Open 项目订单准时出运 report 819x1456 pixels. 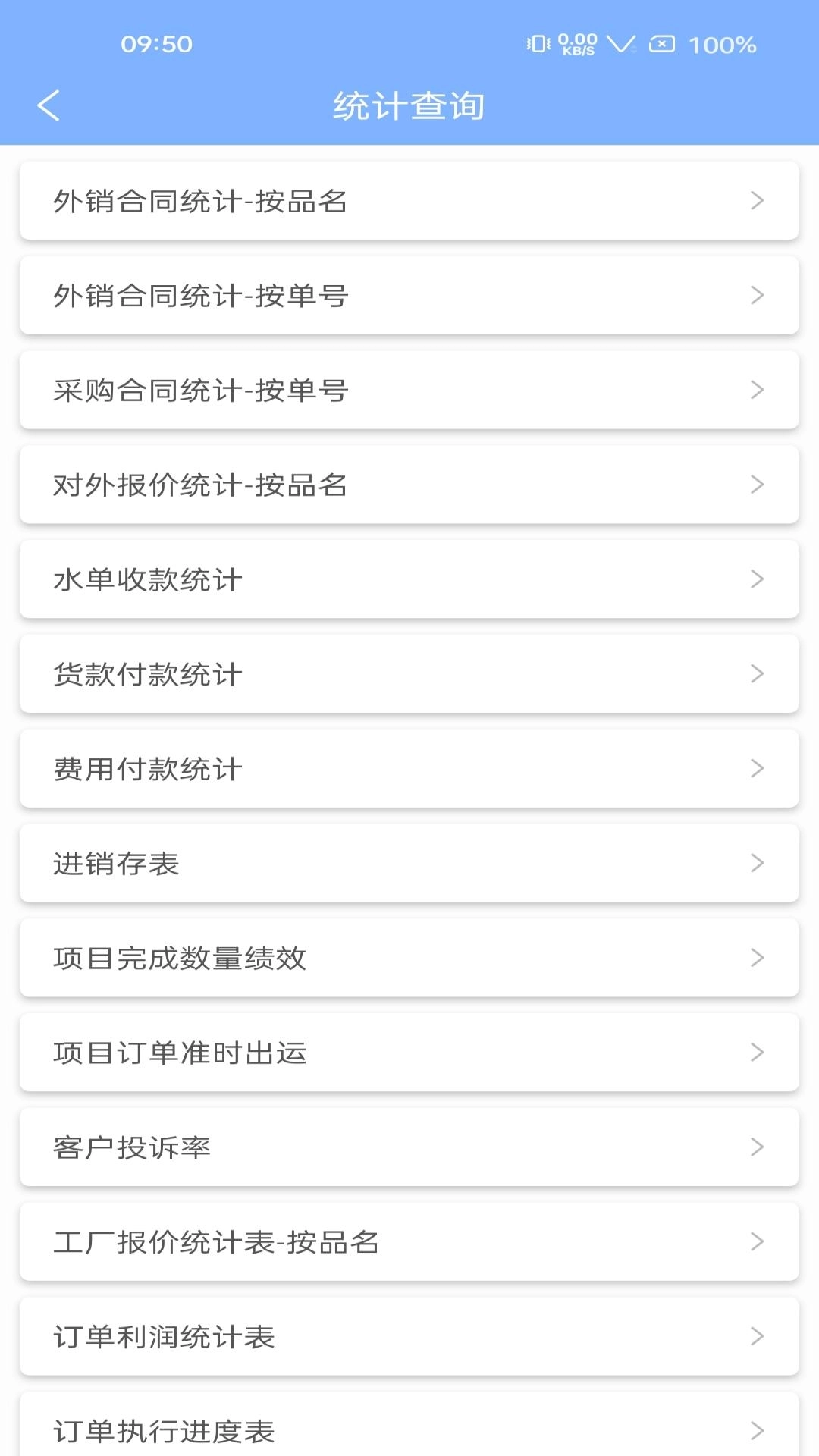[409, 1053]
